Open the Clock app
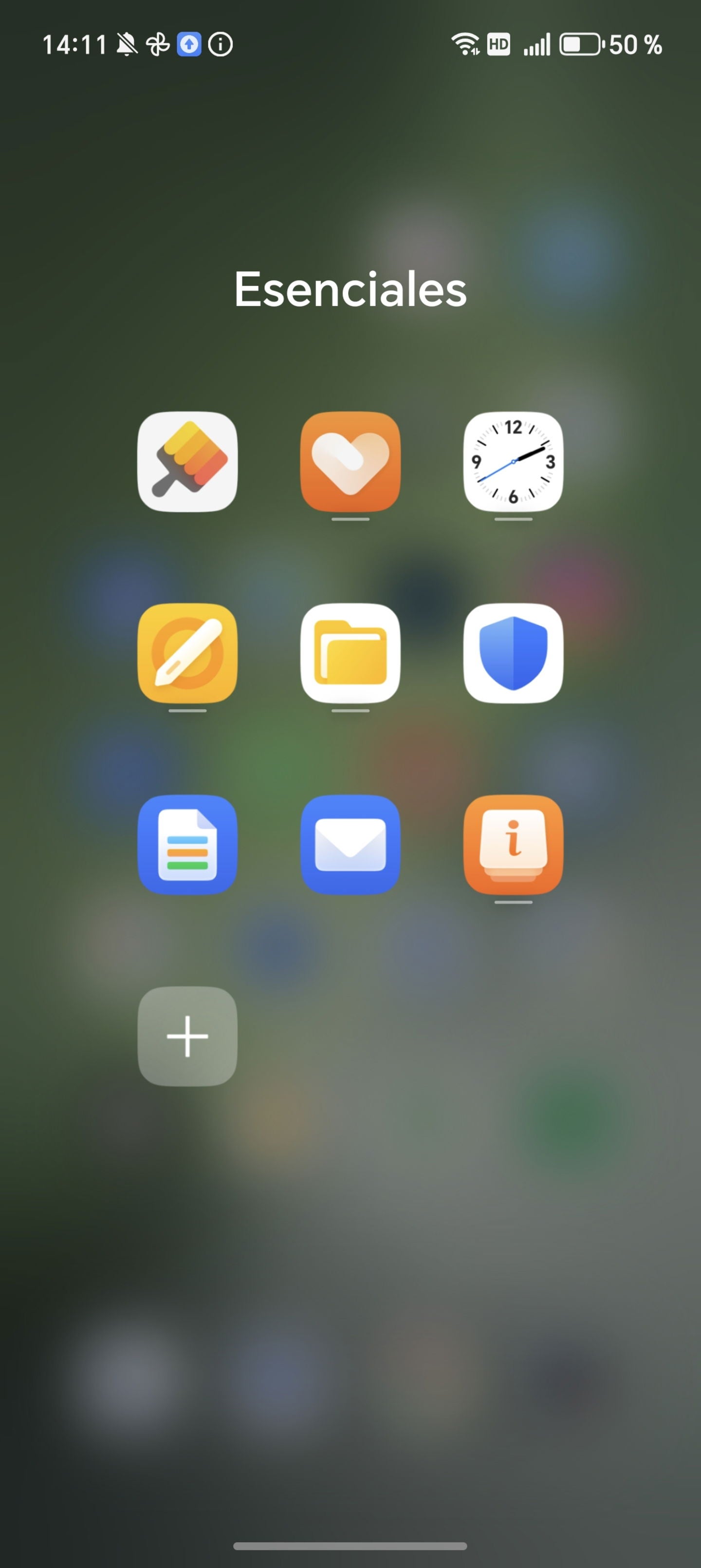 tap(513, 461)
